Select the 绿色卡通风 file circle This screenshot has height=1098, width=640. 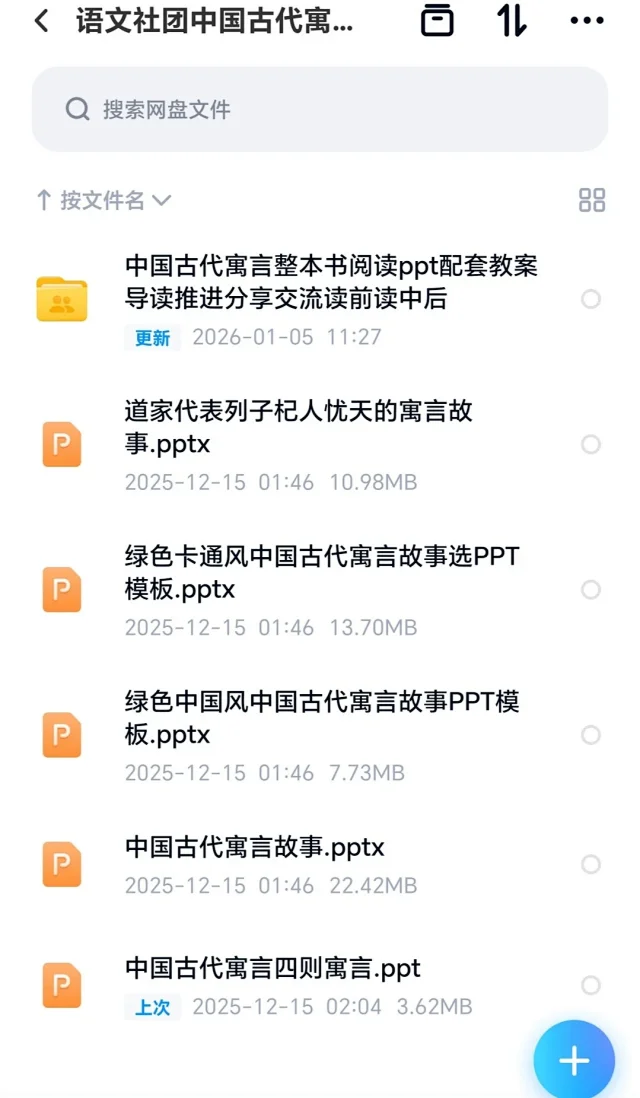[591, 590]
